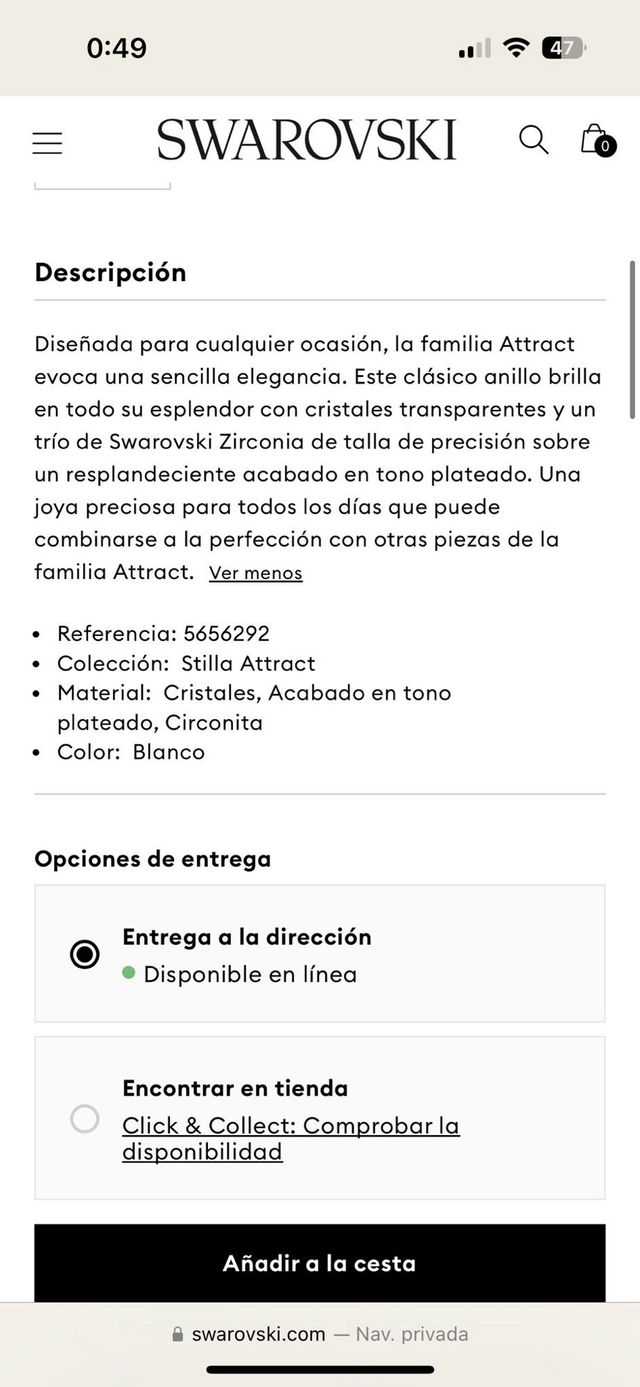The height and width of the screenshot is (1387, 640).
Task: Select Entrega a la dirección option
Action: [x=85, y=954]
